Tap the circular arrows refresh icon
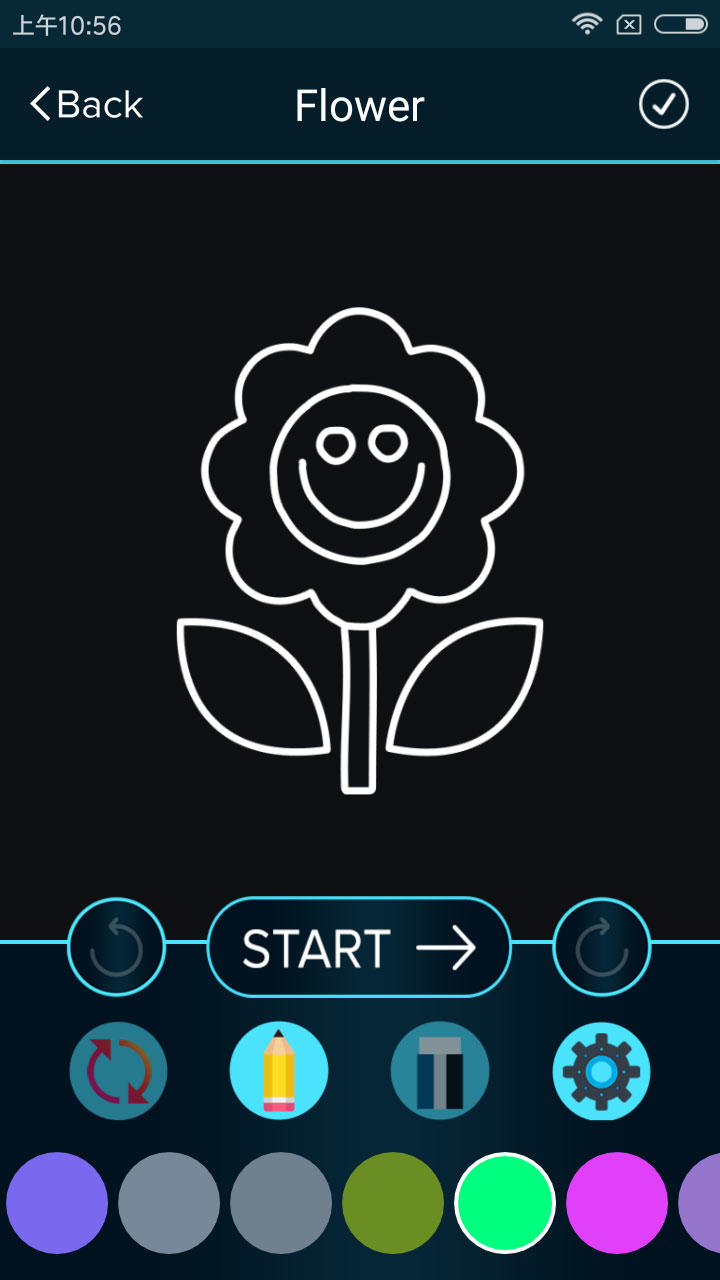Image resolution: width=720 pixels, height=1280 pixels. point(118,1071)
